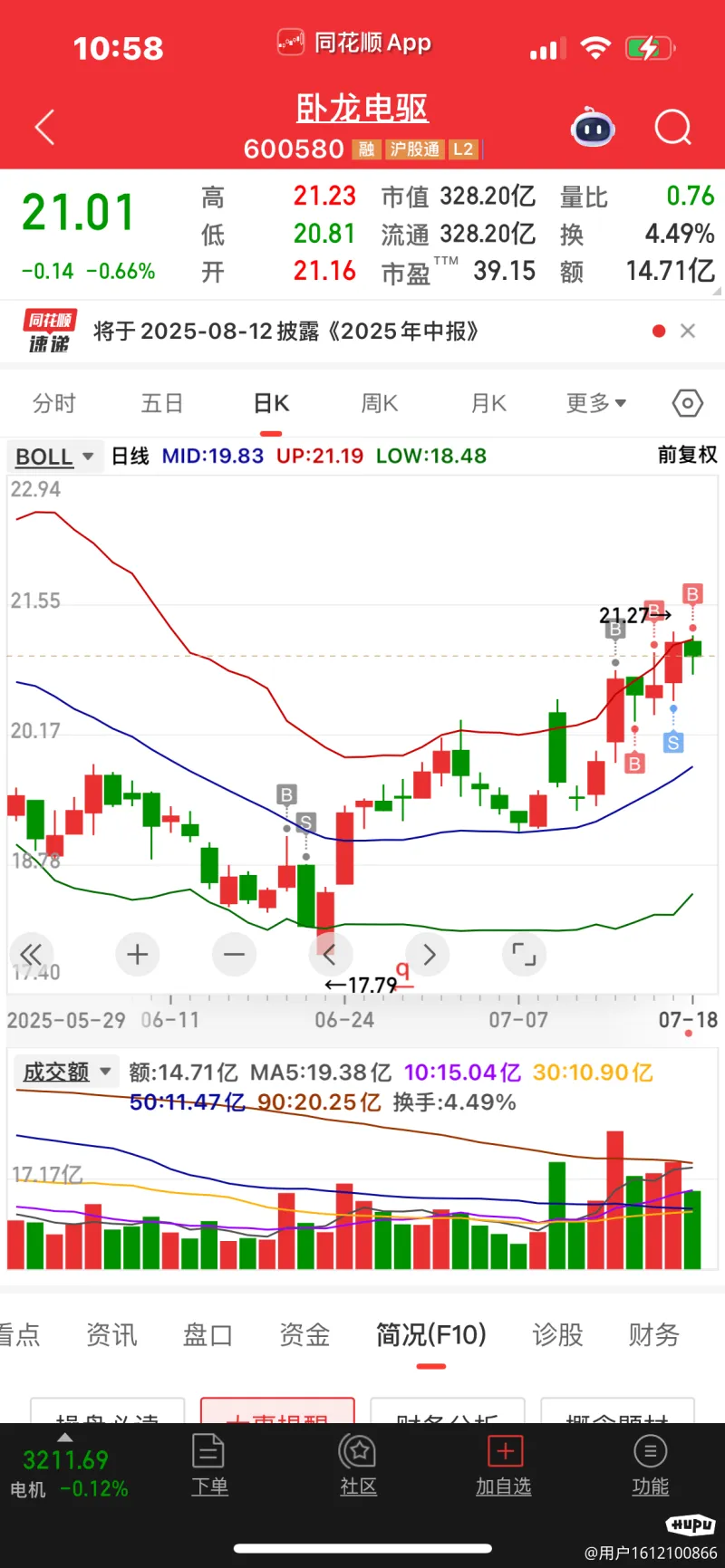Zoom in chart with plus button
This screenshot has height=1568, width=725.
pyautogui.click(x=138, y=954)
